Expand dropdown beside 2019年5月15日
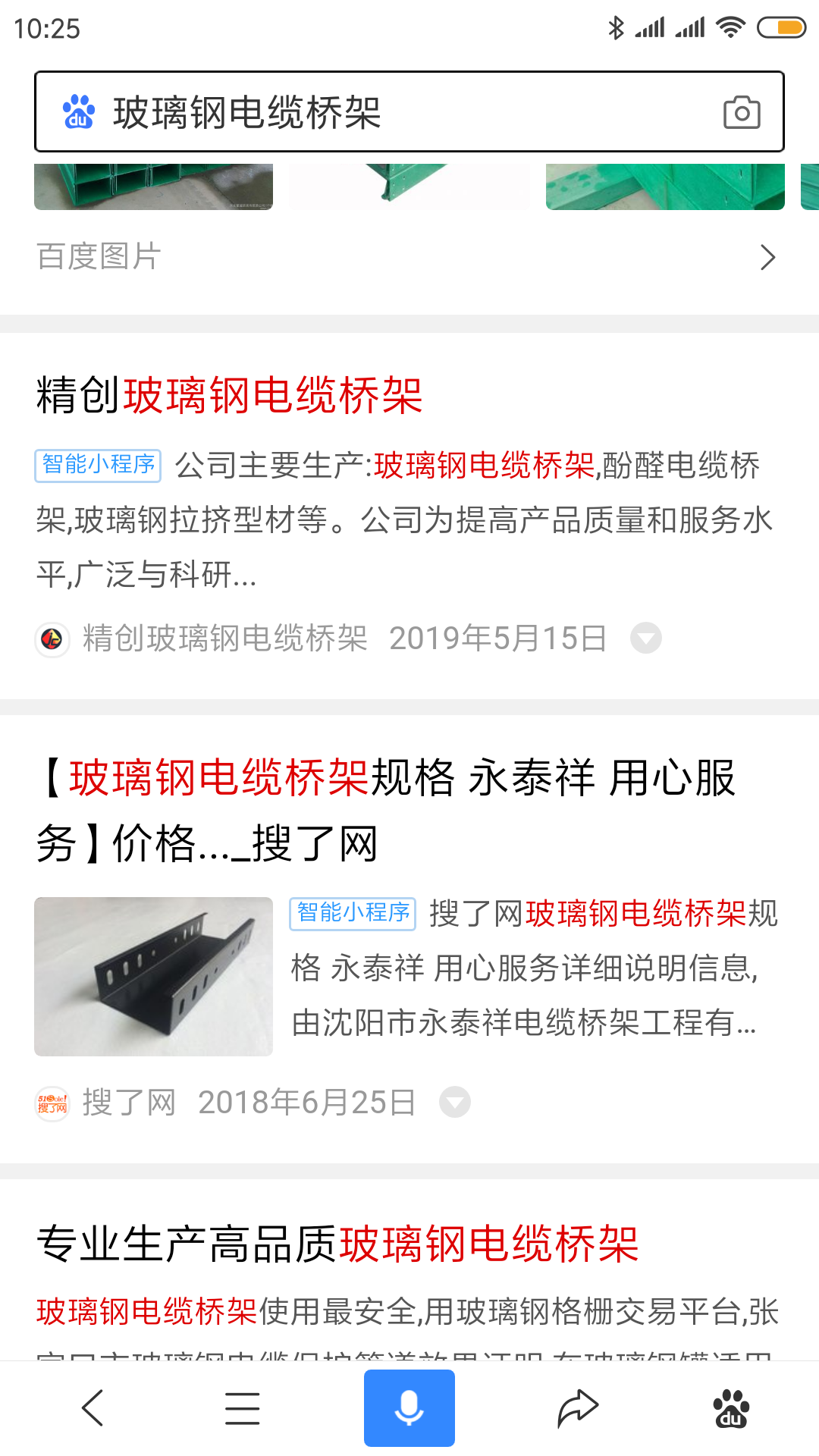Image resolution: width=819 pixels, height=1456 pixels. 646,638
